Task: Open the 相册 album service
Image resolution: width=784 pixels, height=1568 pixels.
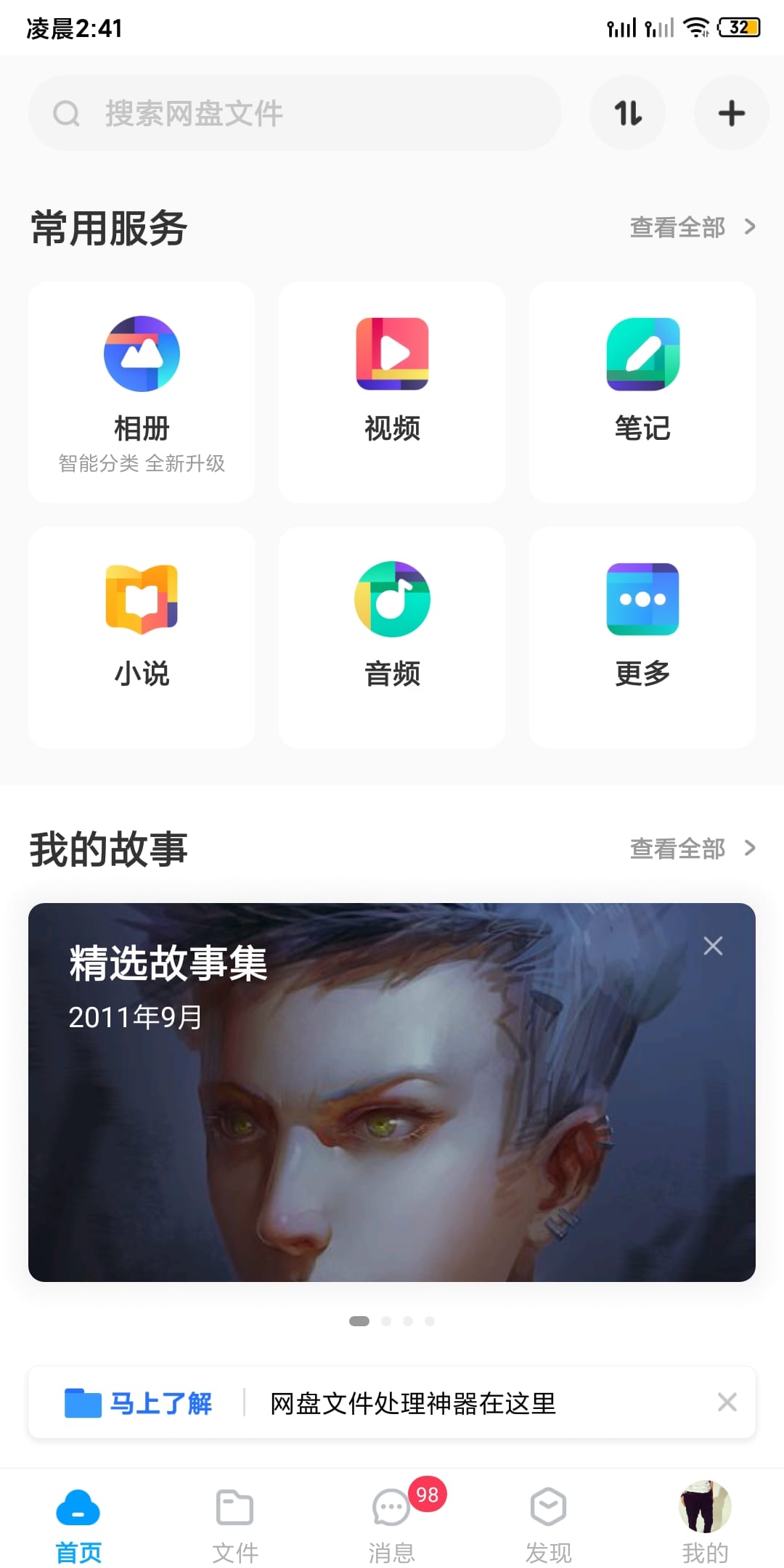Action: point(142,392)
